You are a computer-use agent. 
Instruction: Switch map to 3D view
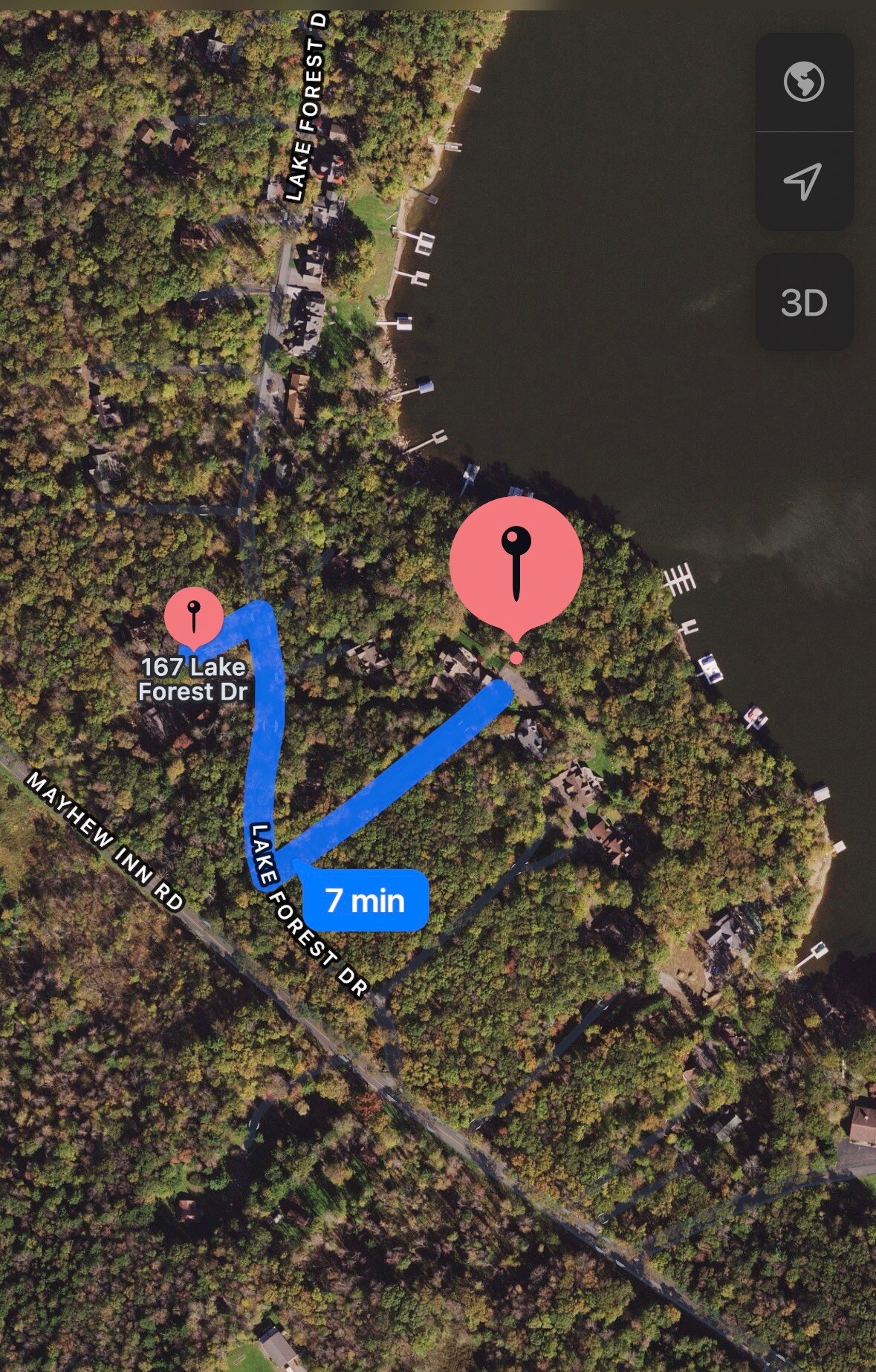click(x=804, y=302)
